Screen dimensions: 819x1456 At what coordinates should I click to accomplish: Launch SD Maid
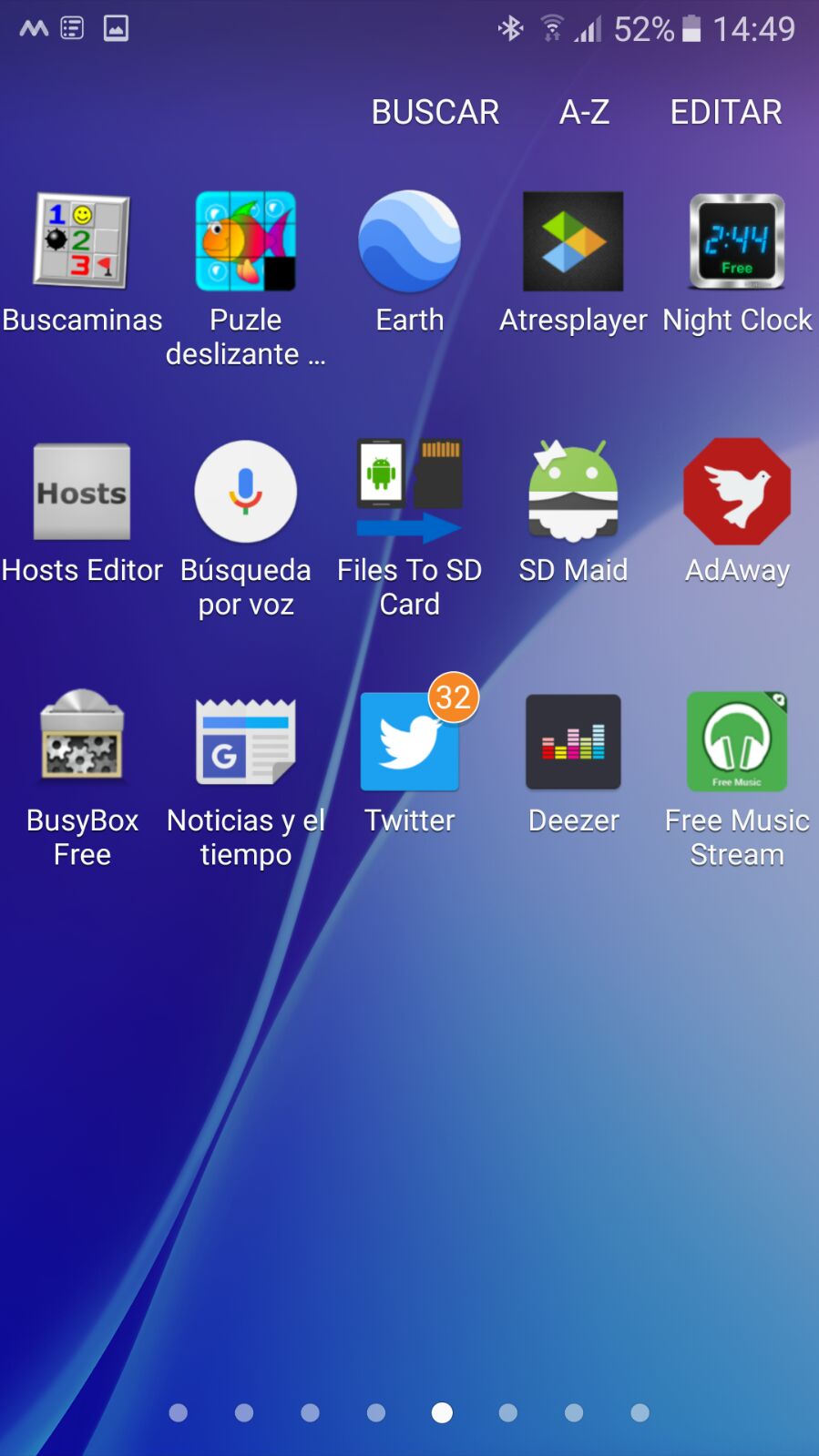573,492
